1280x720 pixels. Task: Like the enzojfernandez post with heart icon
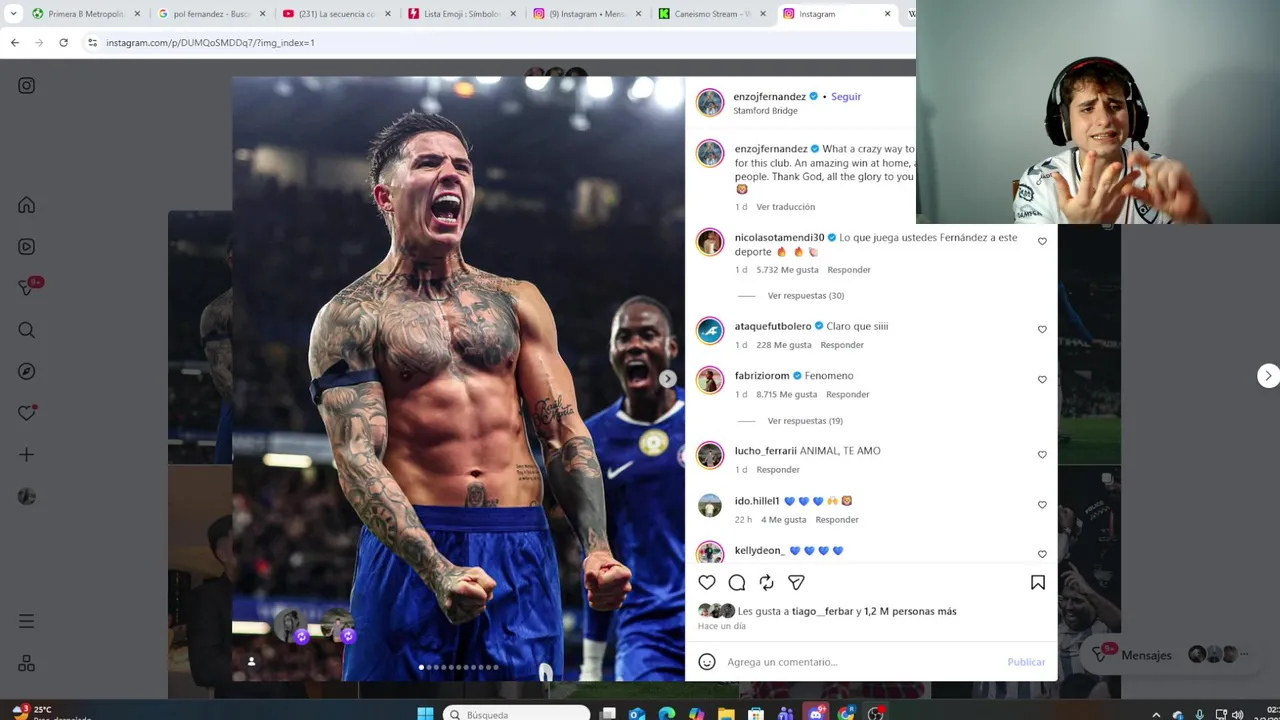tap(707, 582)
